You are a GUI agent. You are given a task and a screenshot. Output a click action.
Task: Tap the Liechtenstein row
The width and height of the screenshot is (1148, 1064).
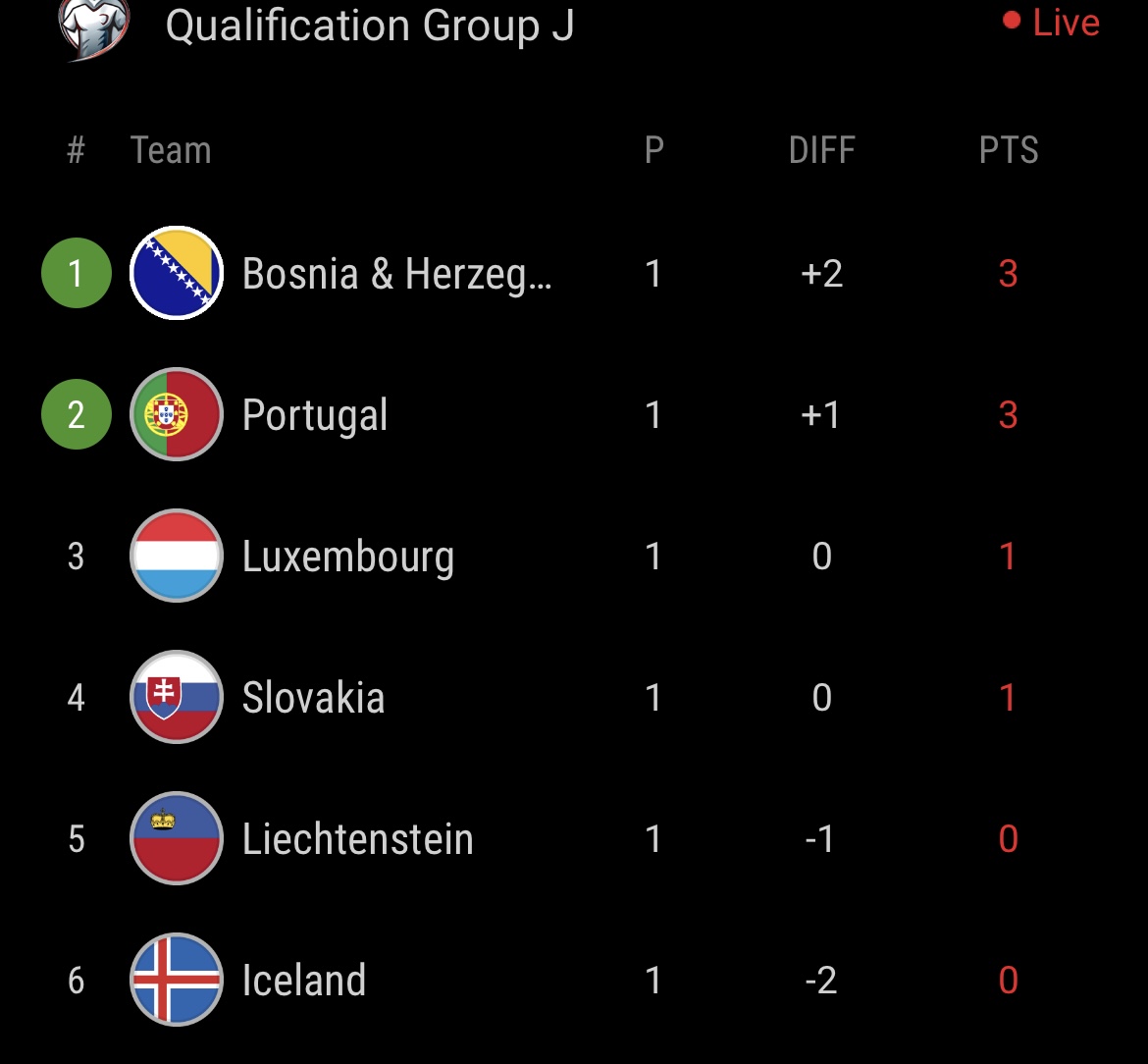[x=357, y=839]
